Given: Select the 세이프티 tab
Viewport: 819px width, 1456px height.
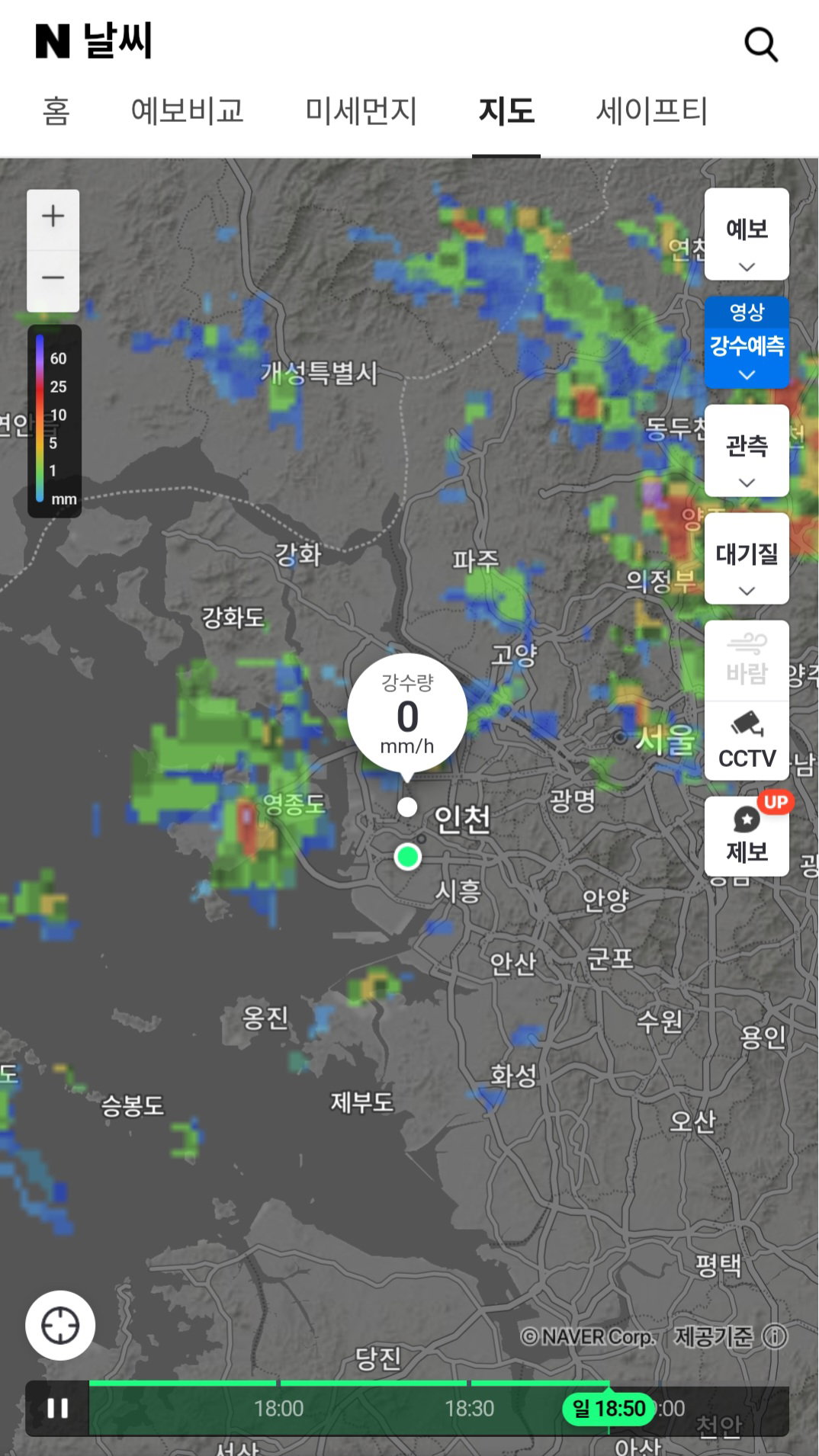Looking at the screenshot, I should pos(652,111).
